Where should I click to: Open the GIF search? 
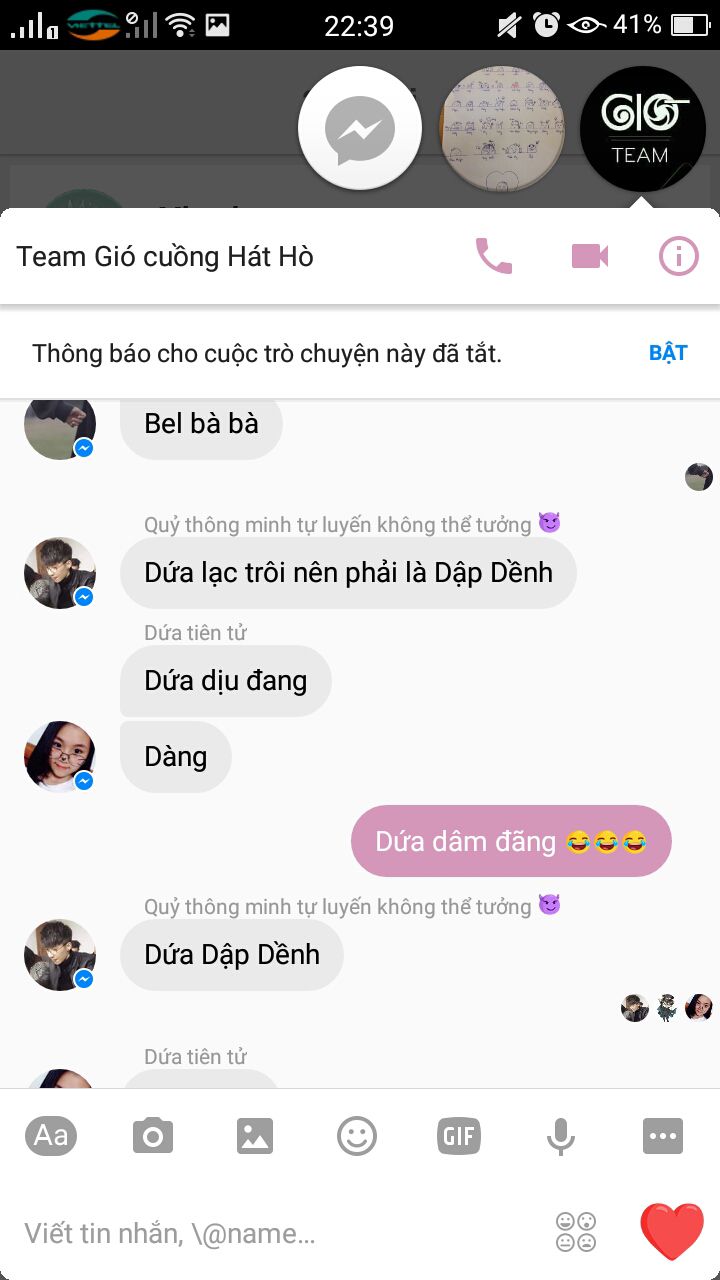459,1136
